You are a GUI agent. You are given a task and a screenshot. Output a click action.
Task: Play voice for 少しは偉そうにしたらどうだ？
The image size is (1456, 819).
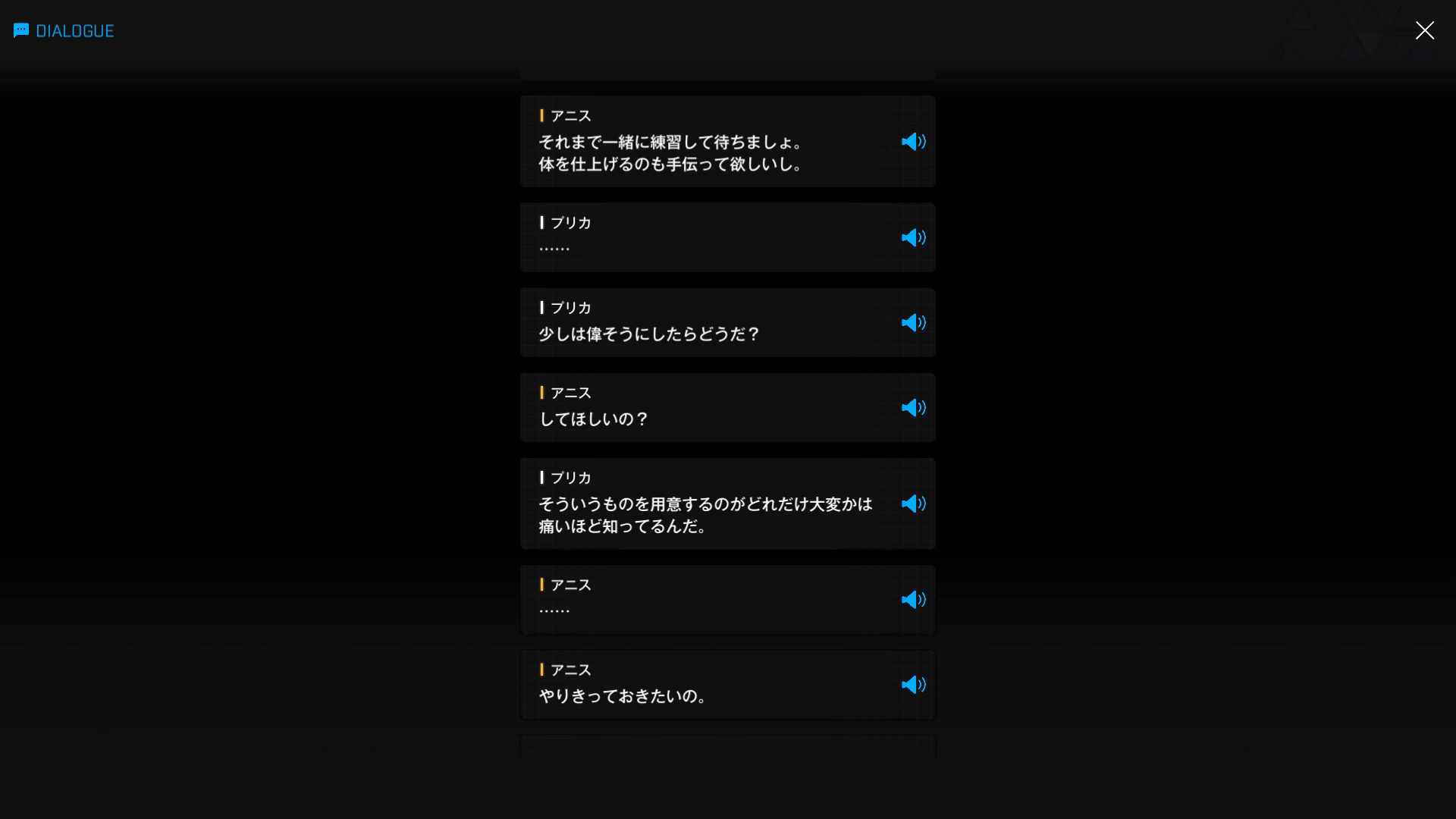(x=913, y=323)
